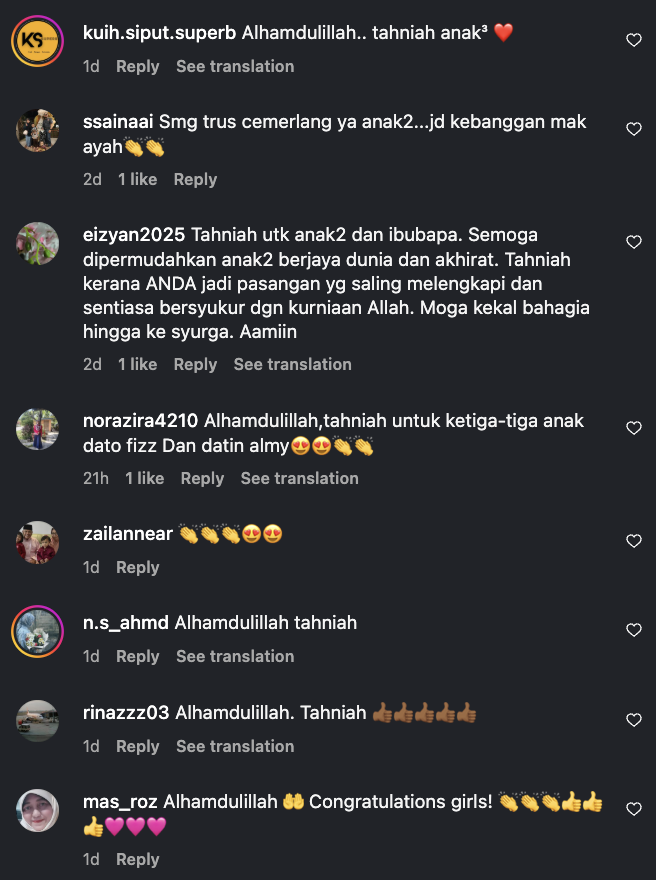
Task: See translation of n.s_ahmd's comment
Action: [x=235, y=656]
